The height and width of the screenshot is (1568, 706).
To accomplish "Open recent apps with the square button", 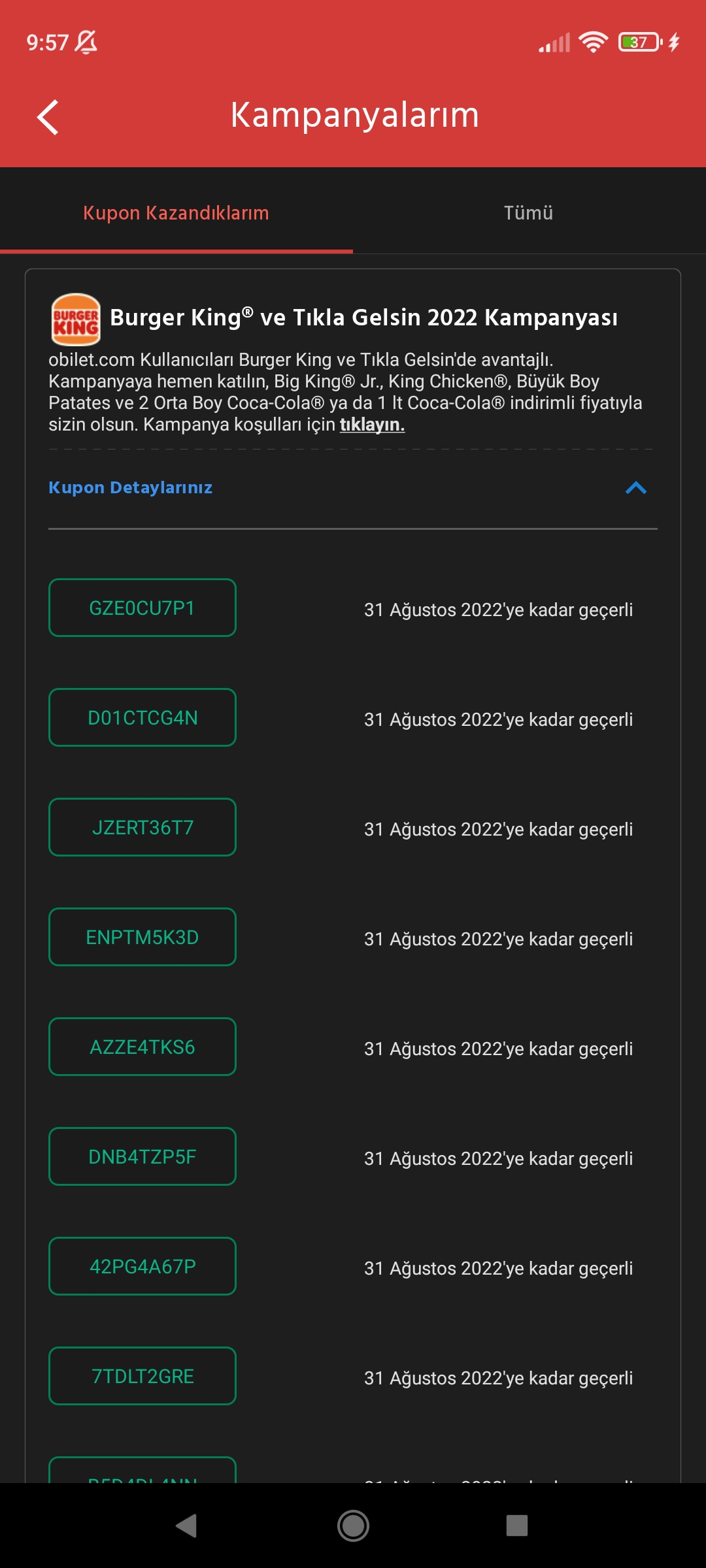I will [517, 1526].
